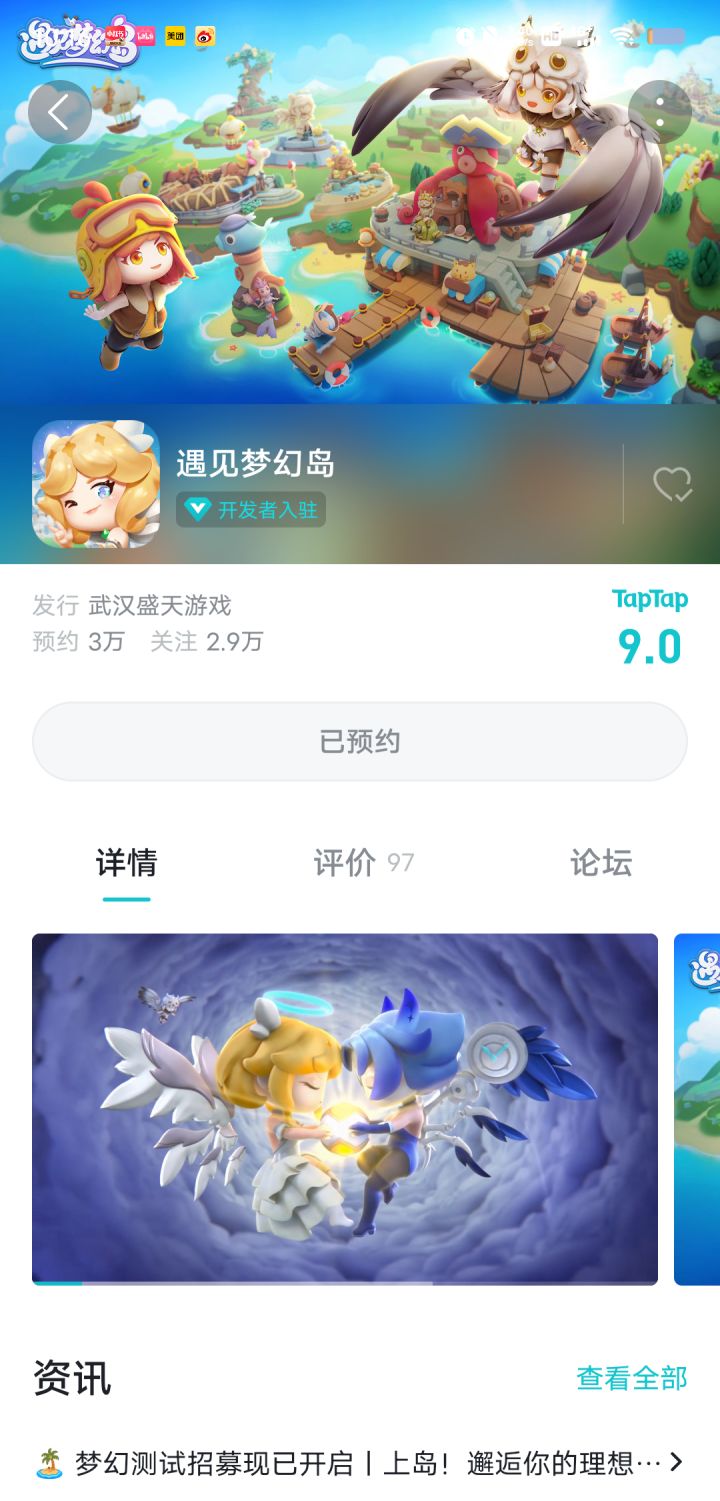This screenshot has width=720, height=1501.
Task: Open 查看全部 to see all news
Action: (631, 1378)
